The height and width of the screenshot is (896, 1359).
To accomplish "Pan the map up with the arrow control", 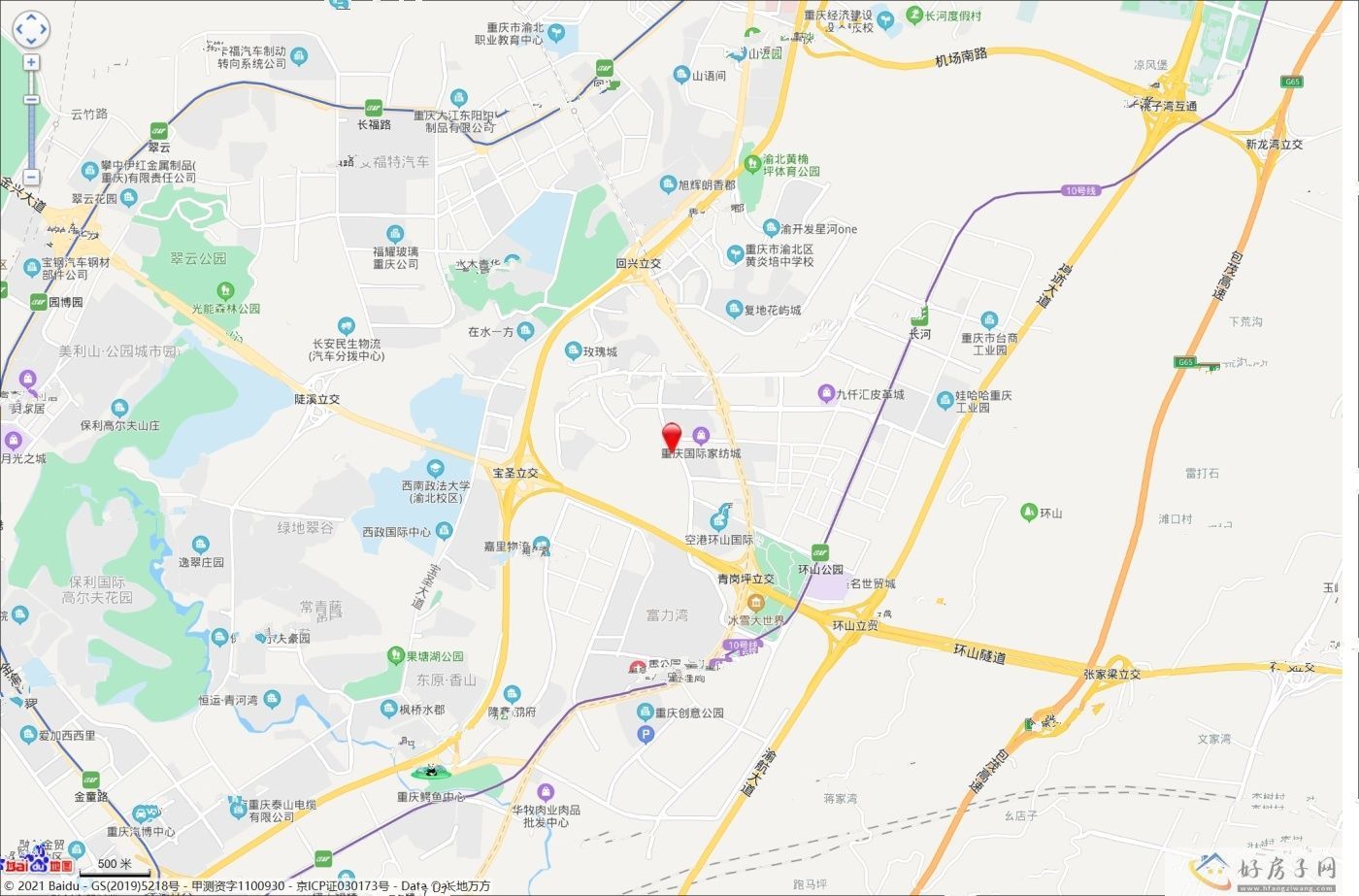I will (x=30, y=17).
